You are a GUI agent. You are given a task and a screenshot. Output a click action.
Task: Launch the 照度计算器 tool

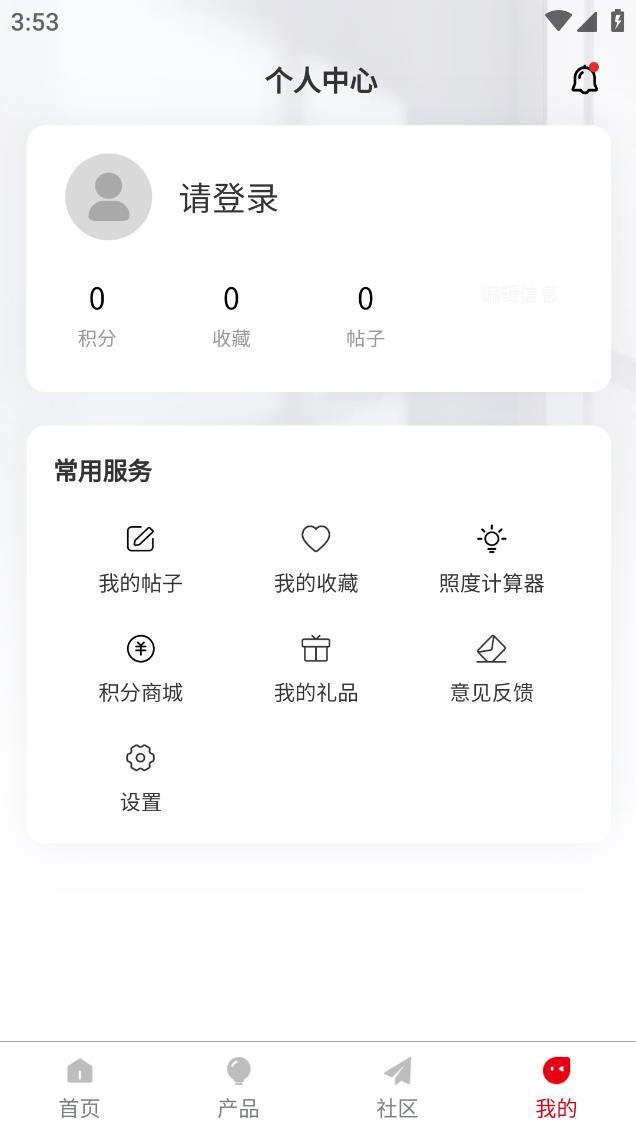coord(491,559)
